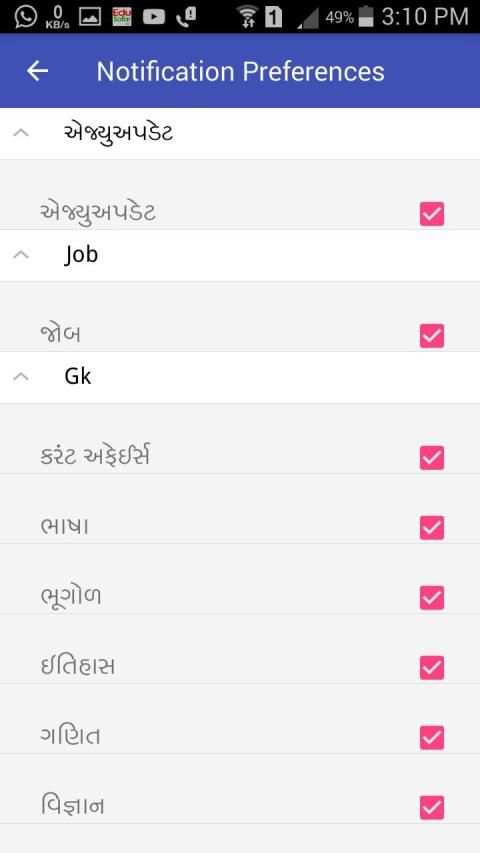The width and height of the screenshot is (480, 853).
Task: Uncheck the ભૂગોળ checkbox
Action: pos(432,598)
